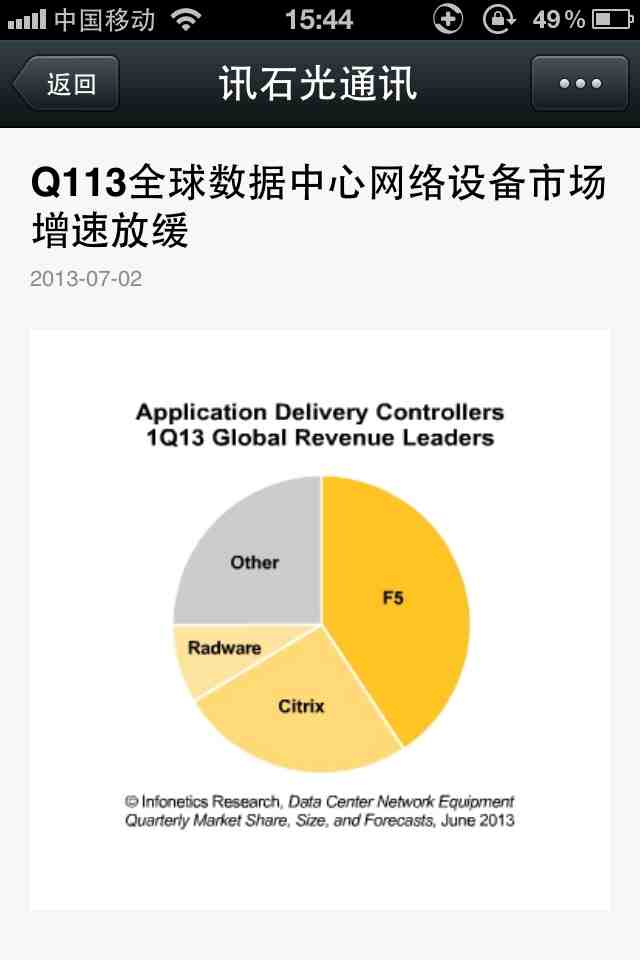The width and height of the screenshot is (640, 960).
Task: Open the pie chart image in the article
Action: point(320,618)
